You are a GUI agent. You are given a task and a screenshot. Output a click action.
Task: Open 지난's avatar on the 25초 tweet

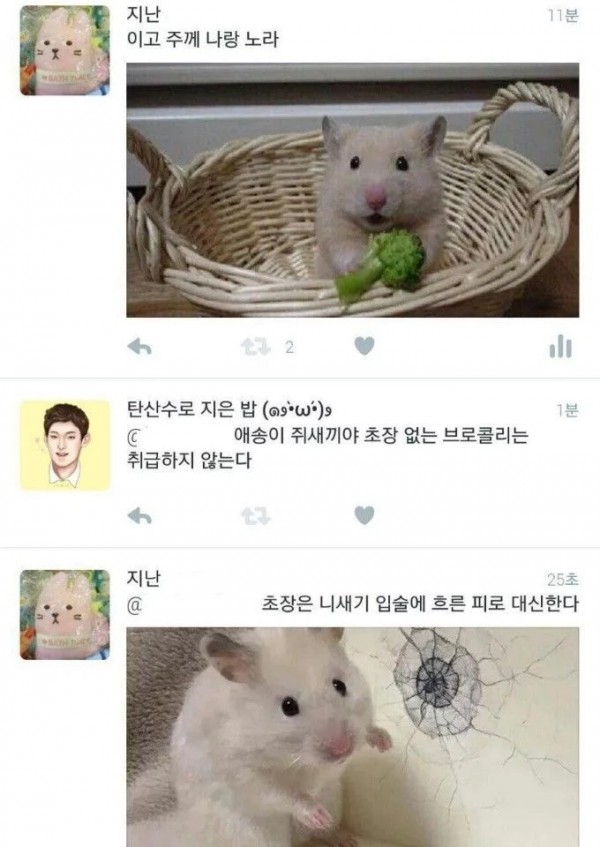pos(65,614)
